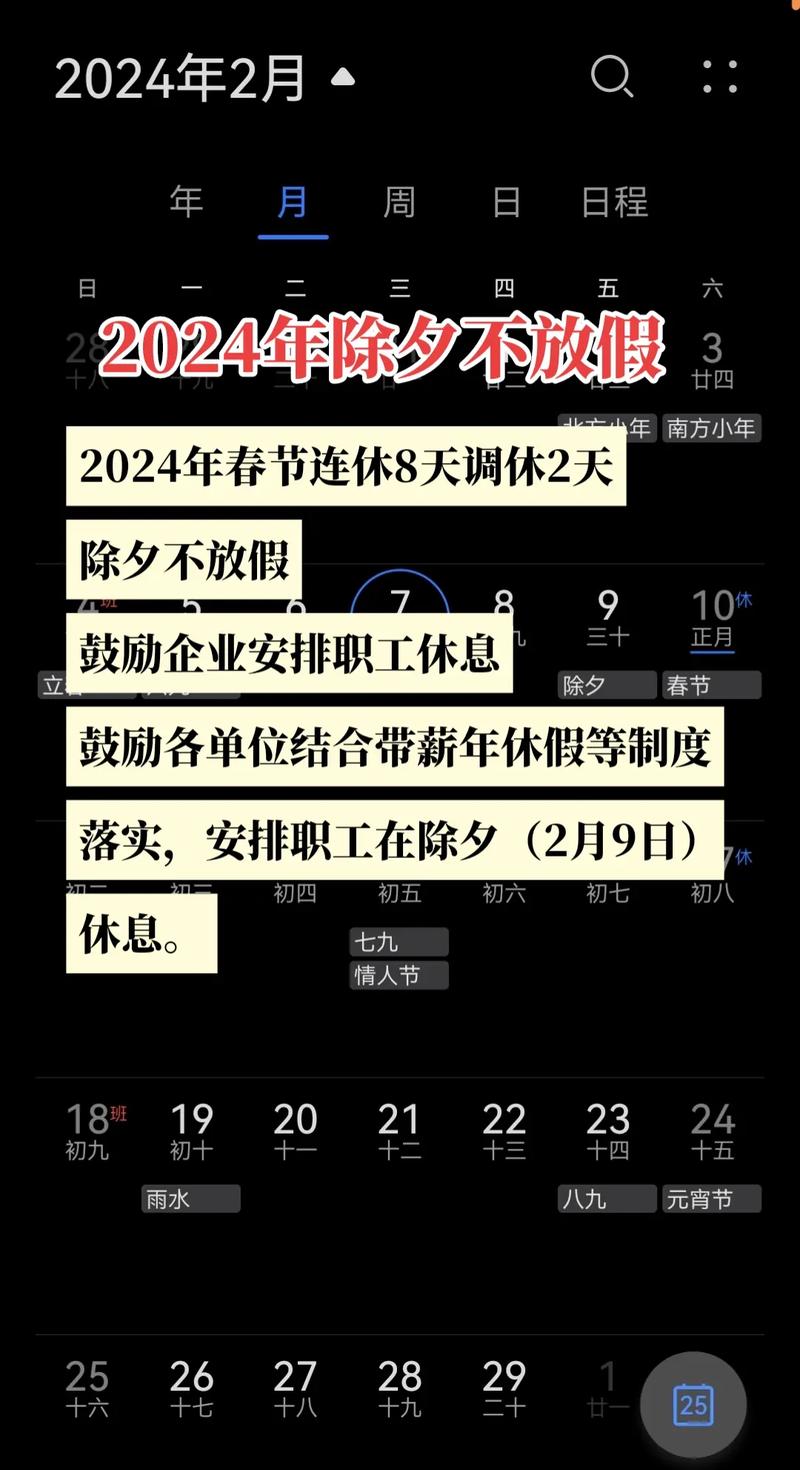Choose February 26 in the calendar

[191, 1389]
